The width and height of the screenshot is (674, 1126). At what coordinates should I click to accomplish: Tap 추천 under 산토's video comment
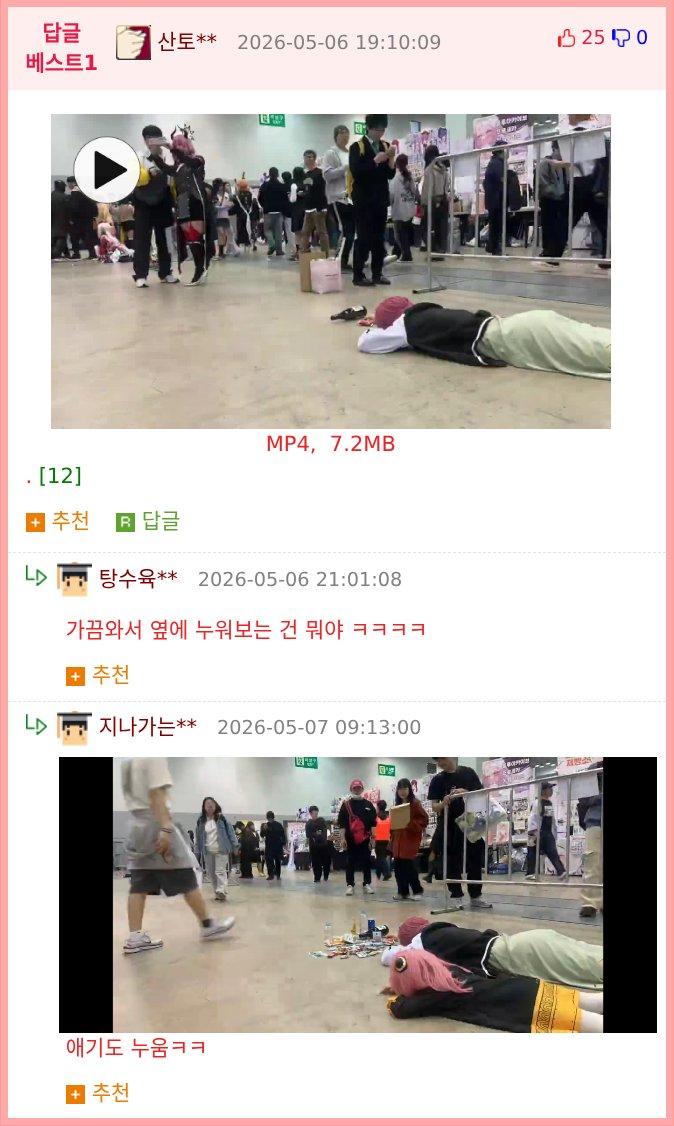point(58,521)
